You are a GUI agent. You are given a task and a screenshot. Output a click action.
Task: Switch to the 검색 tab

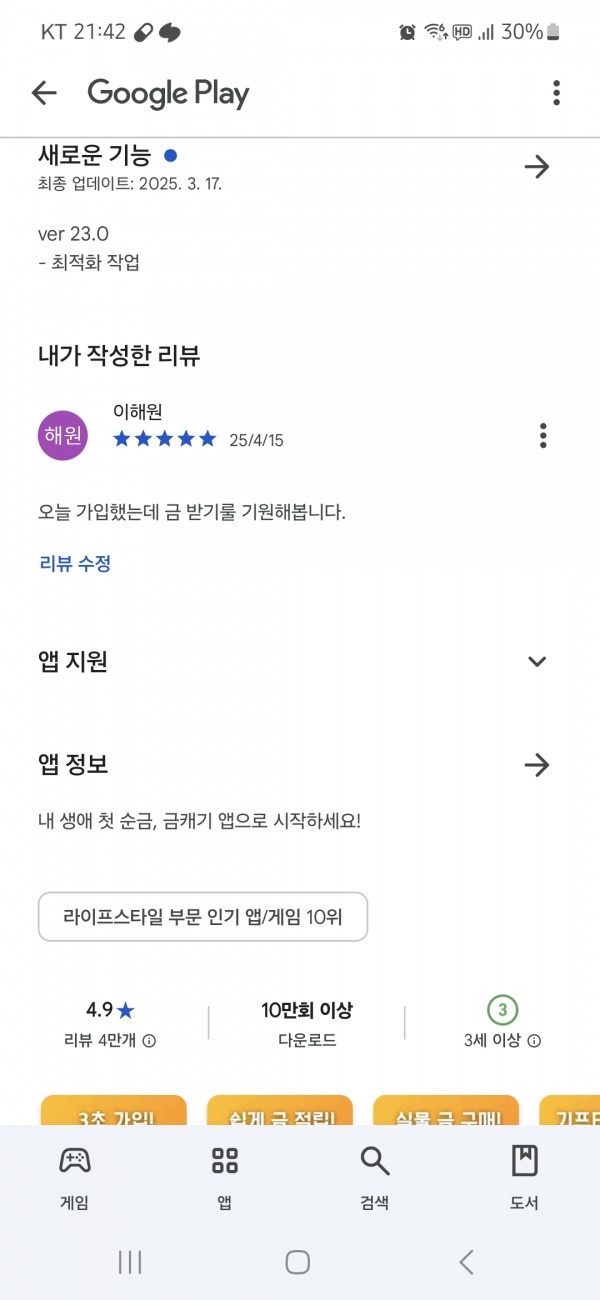375,1176
